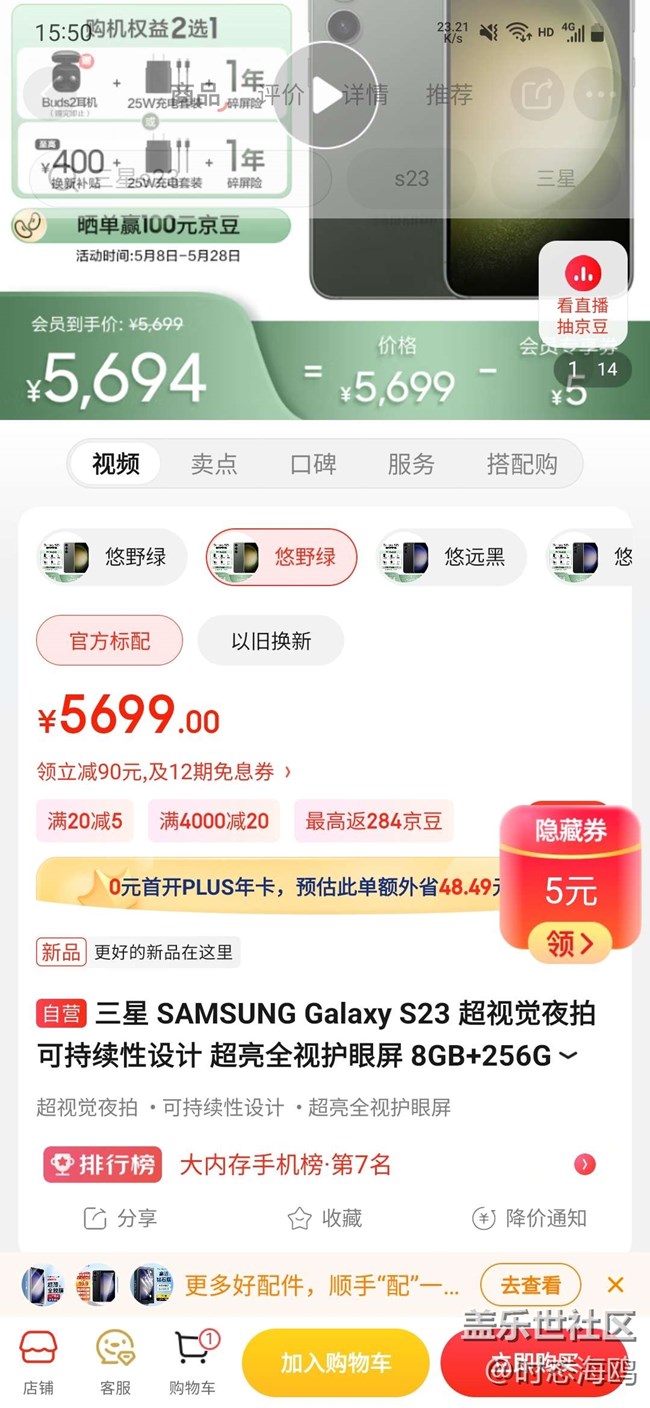Open the 店铺 store page

(x=39, y=1362)
